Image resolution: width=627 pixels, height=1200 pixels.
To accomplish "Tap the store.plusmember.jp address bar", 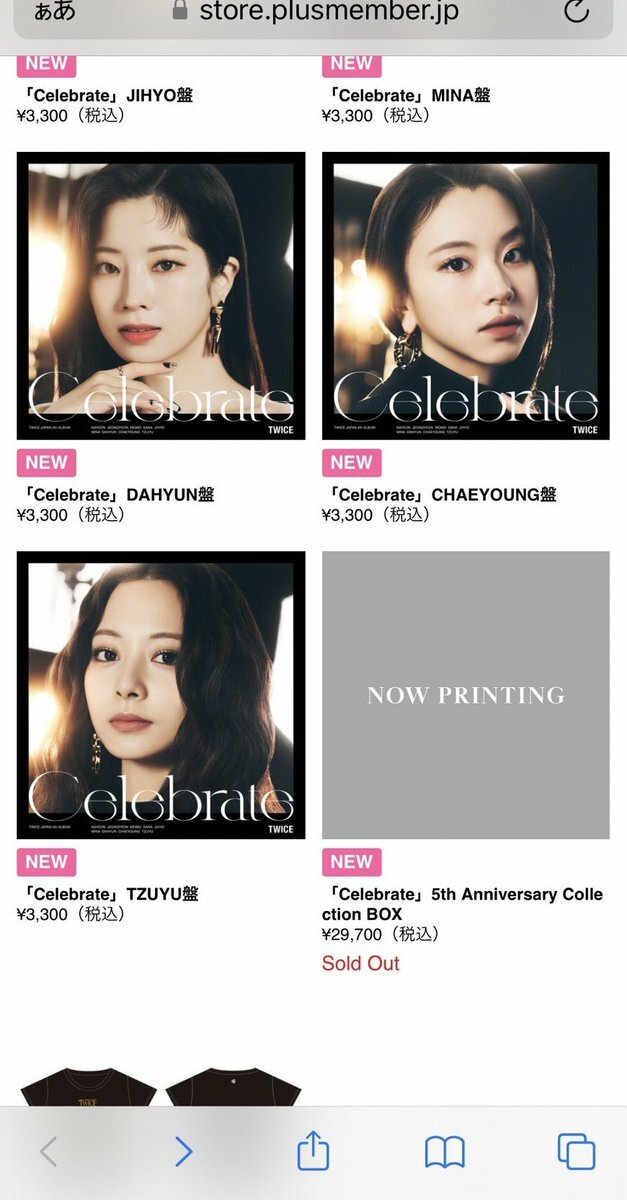I will tap(328, 12).
